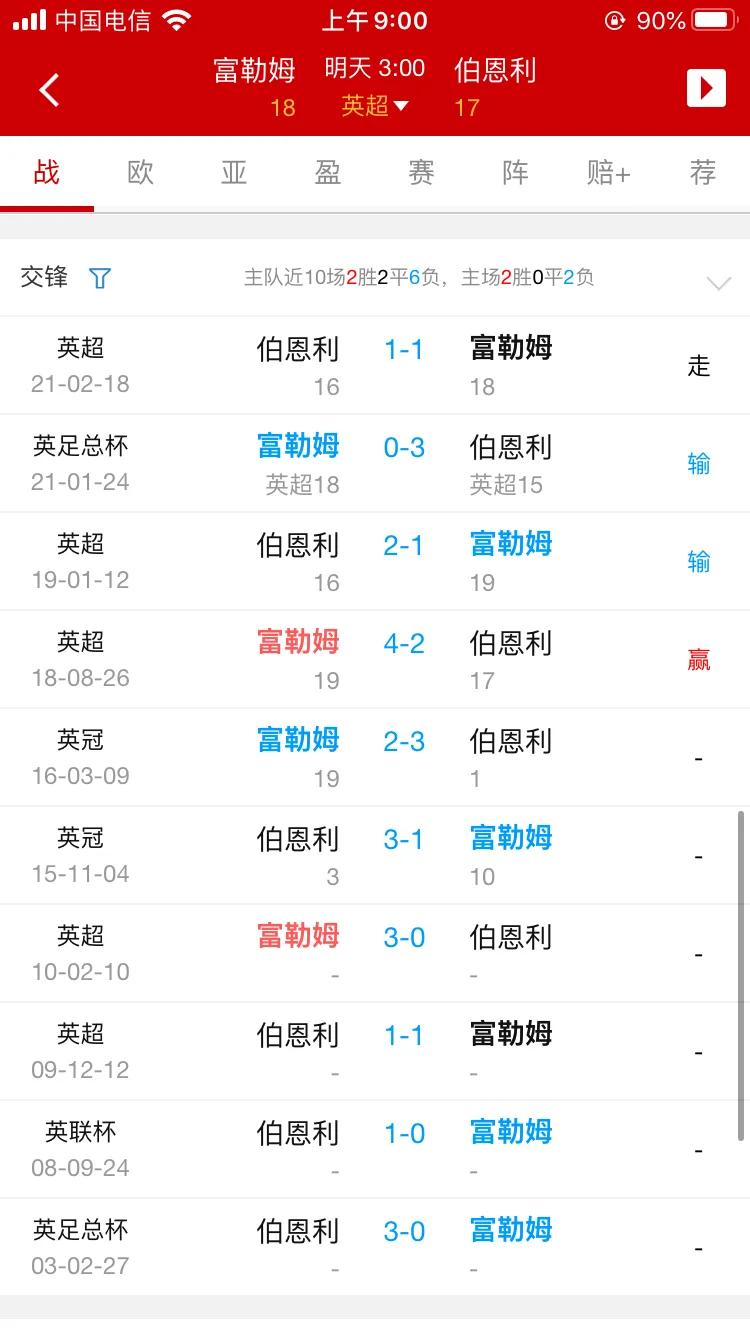
Task: Open the 英超 league dropdown
Action: [x=375, y=106]
